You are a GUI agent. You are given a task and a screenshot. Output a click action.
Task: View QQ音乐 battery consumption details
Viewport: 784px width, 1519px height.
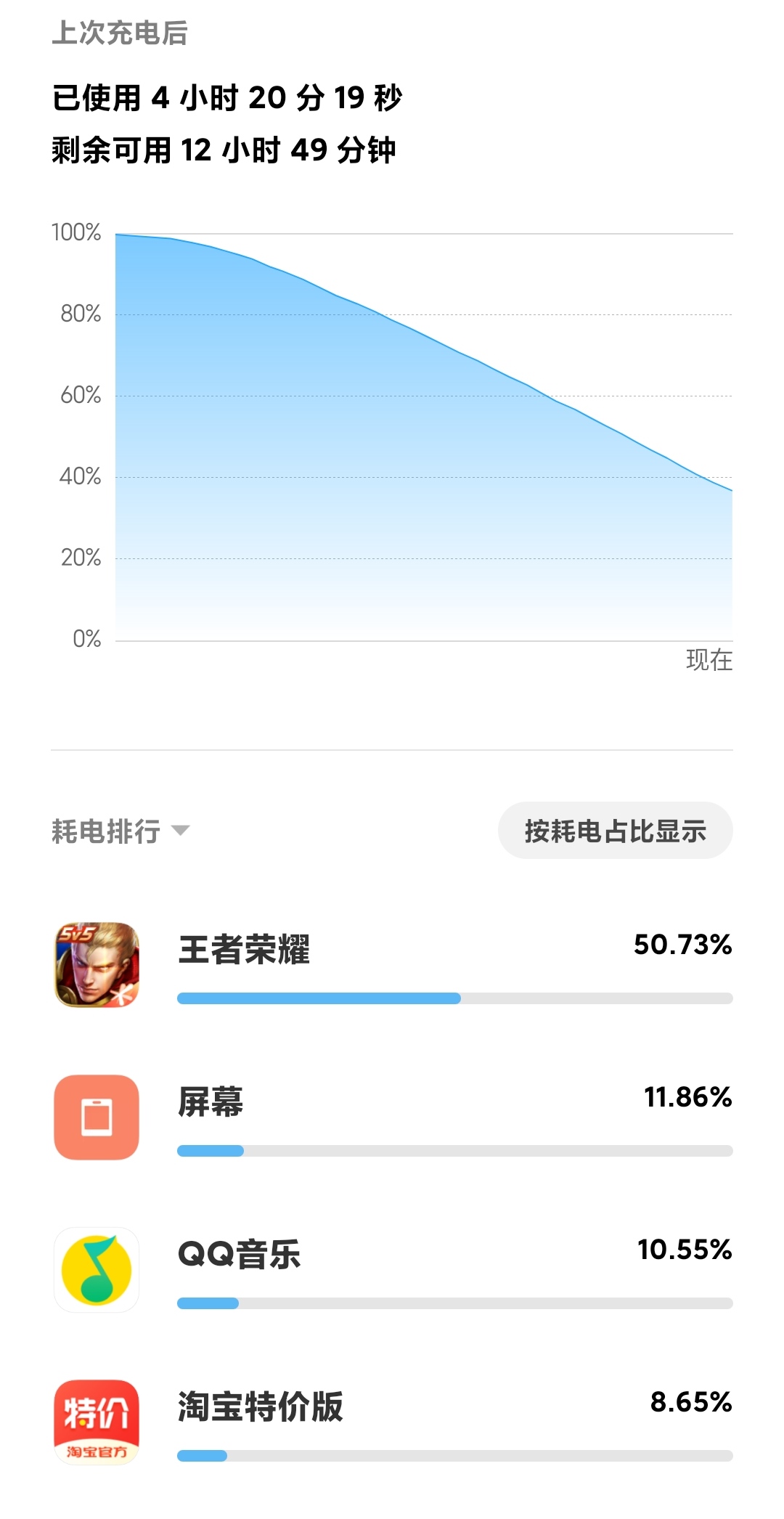point(392,1269)
